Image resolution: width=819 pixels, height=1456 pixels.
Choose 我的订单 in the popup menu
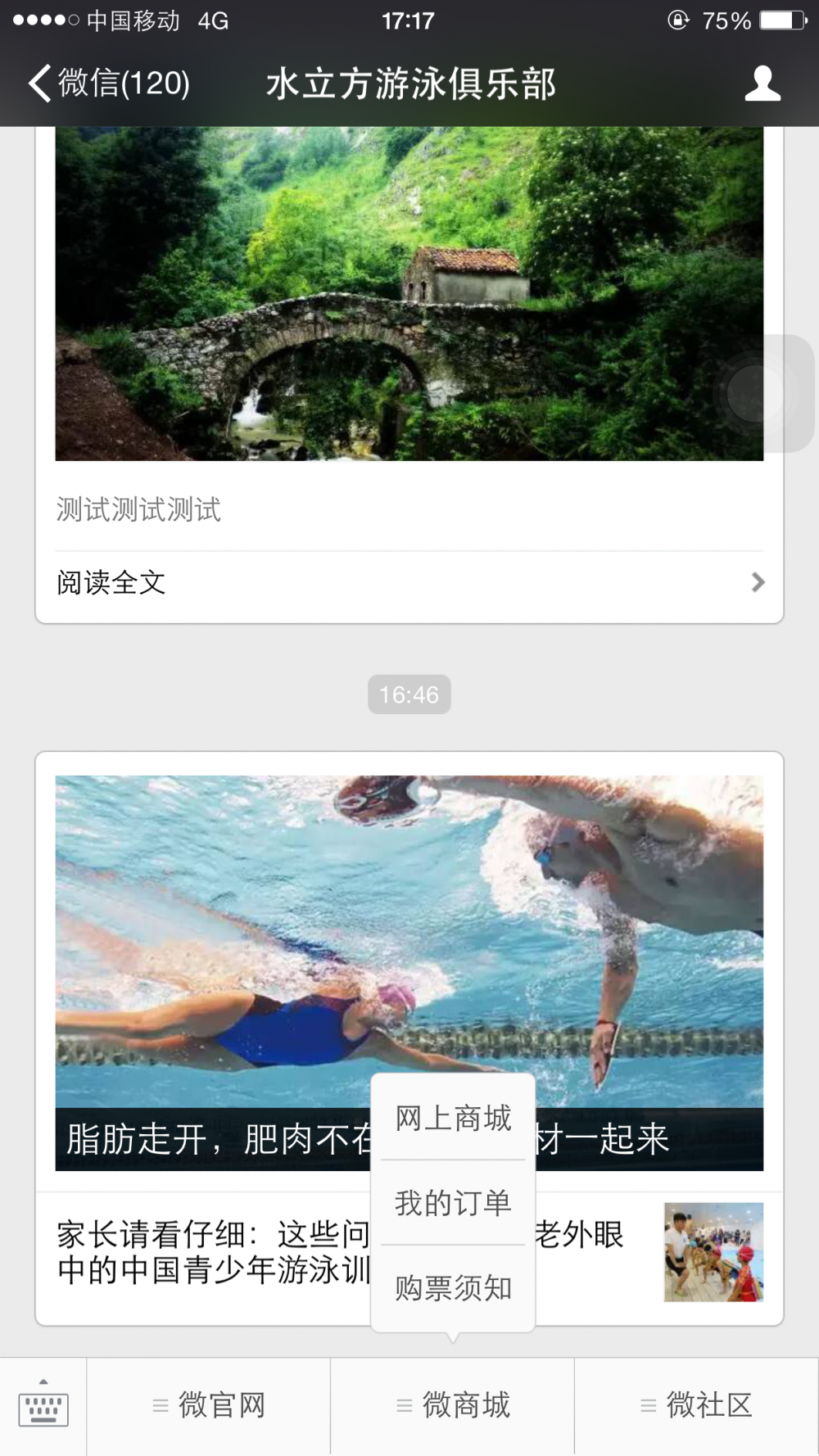pyautogui.click(x=453, y=1202)
